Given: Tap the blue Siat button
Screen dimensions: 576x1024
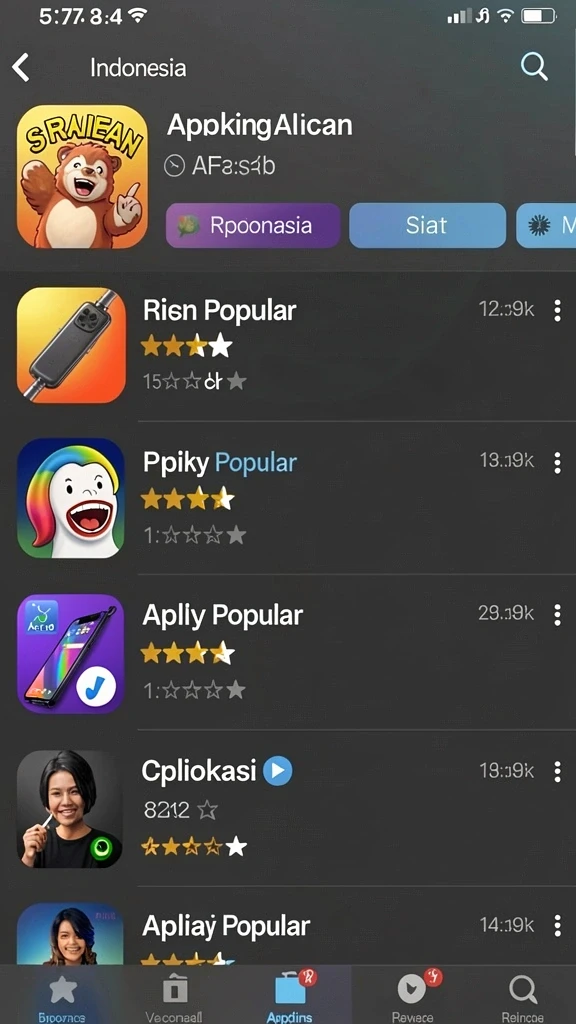Looking at the screenshot, I should click(x=427, y=225).
